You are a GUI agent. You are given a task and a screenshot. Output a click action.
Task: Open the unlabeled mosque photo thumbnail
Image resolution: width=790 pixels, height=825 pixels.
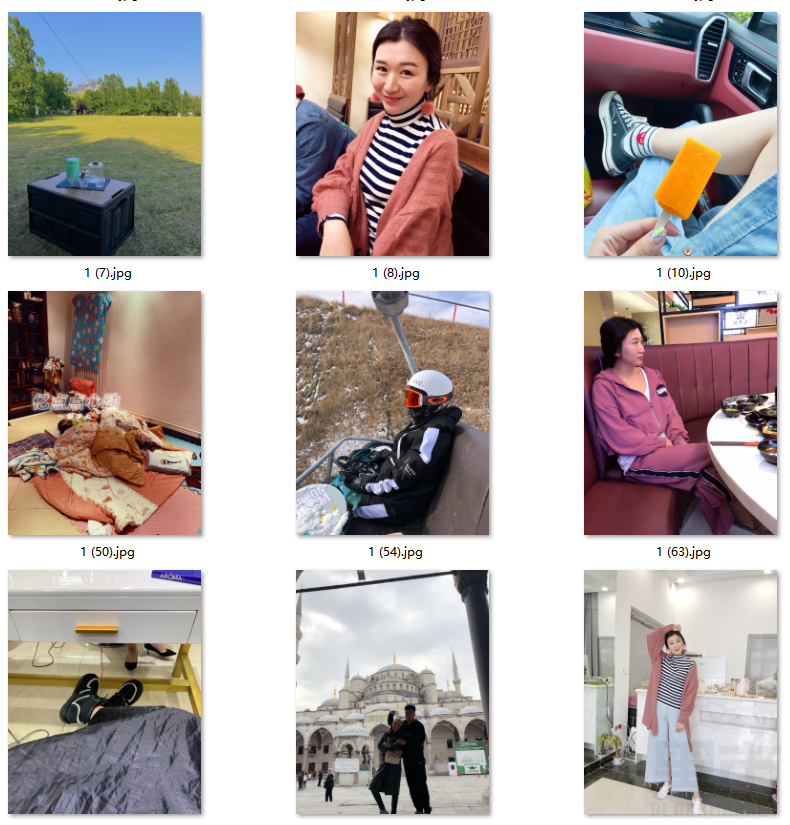tap(392, 692)
